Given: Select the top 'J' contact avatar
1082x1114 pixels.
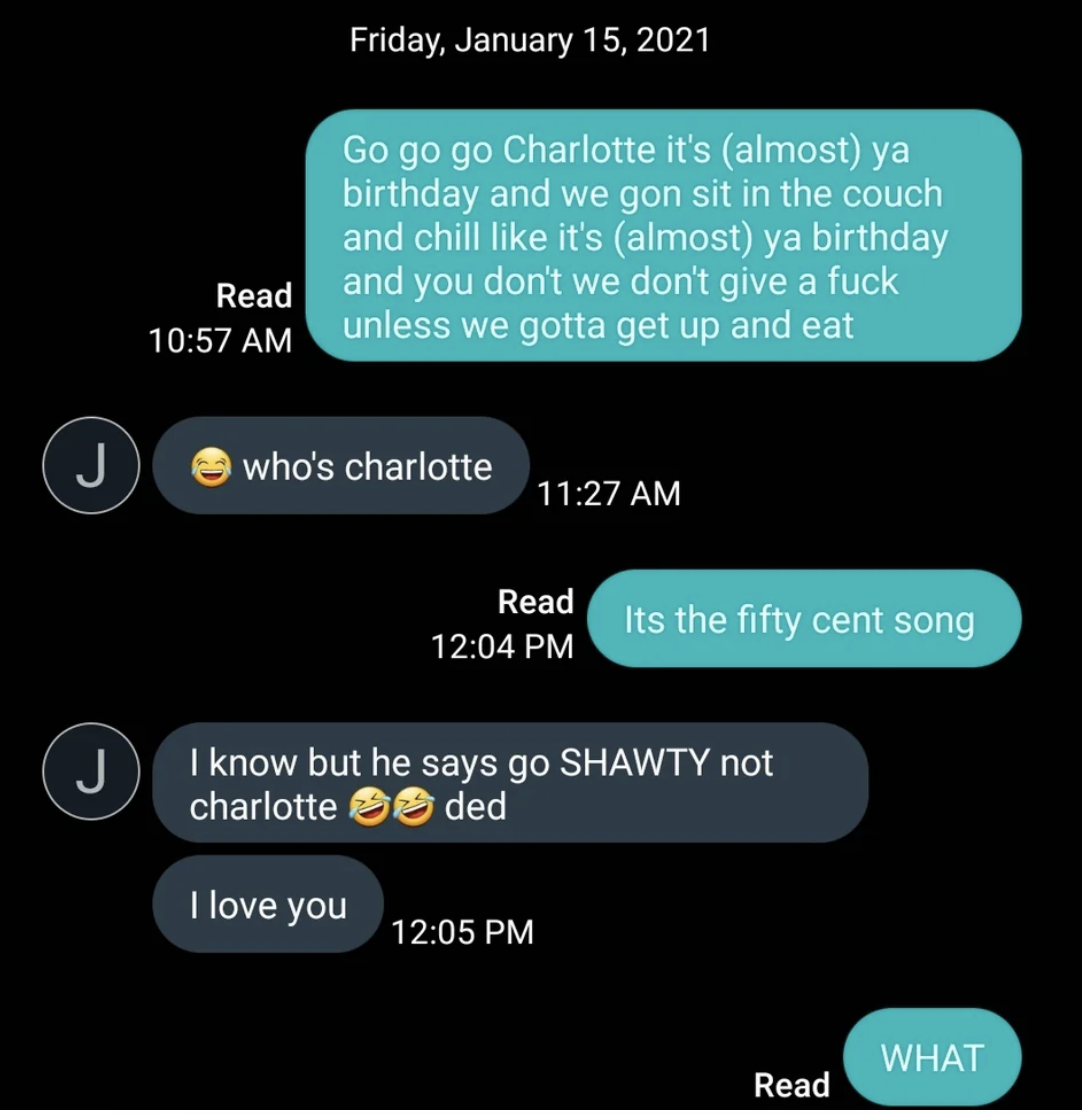Looking at the screenshot, I should point(90,465).
